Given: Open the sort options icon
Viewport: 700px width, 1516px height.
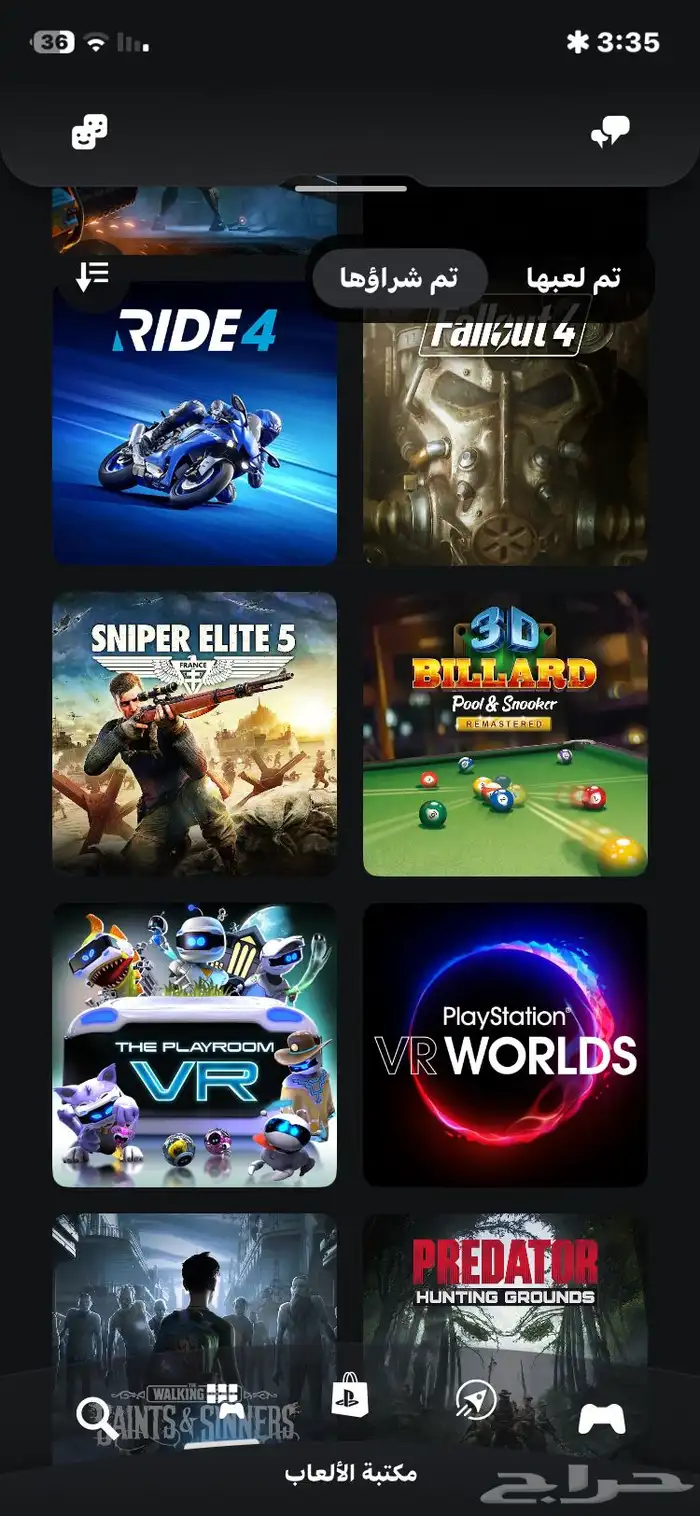Looking at the screenshot, I should 92,276.
